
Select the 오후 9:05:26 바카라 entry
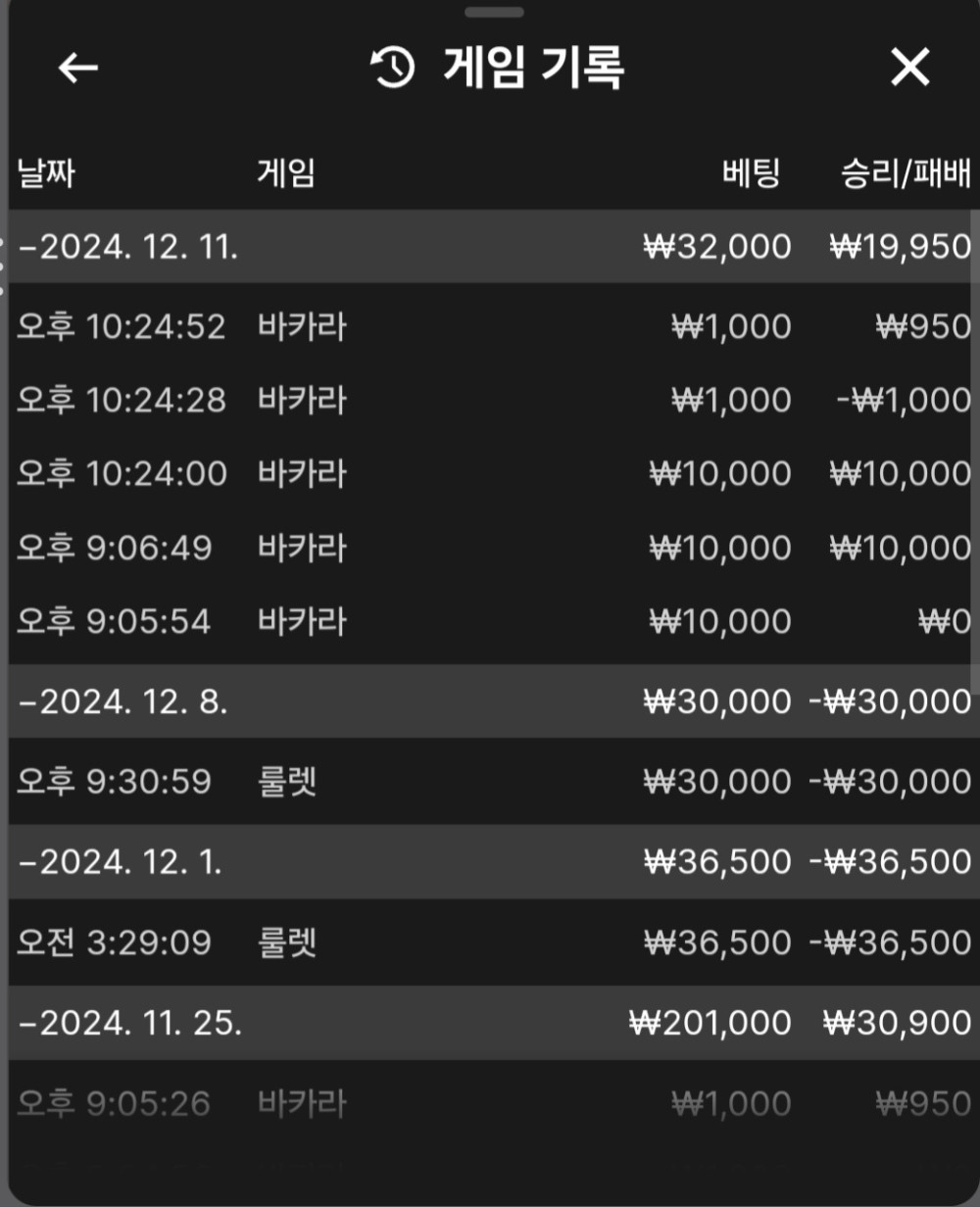point(490,1104)
